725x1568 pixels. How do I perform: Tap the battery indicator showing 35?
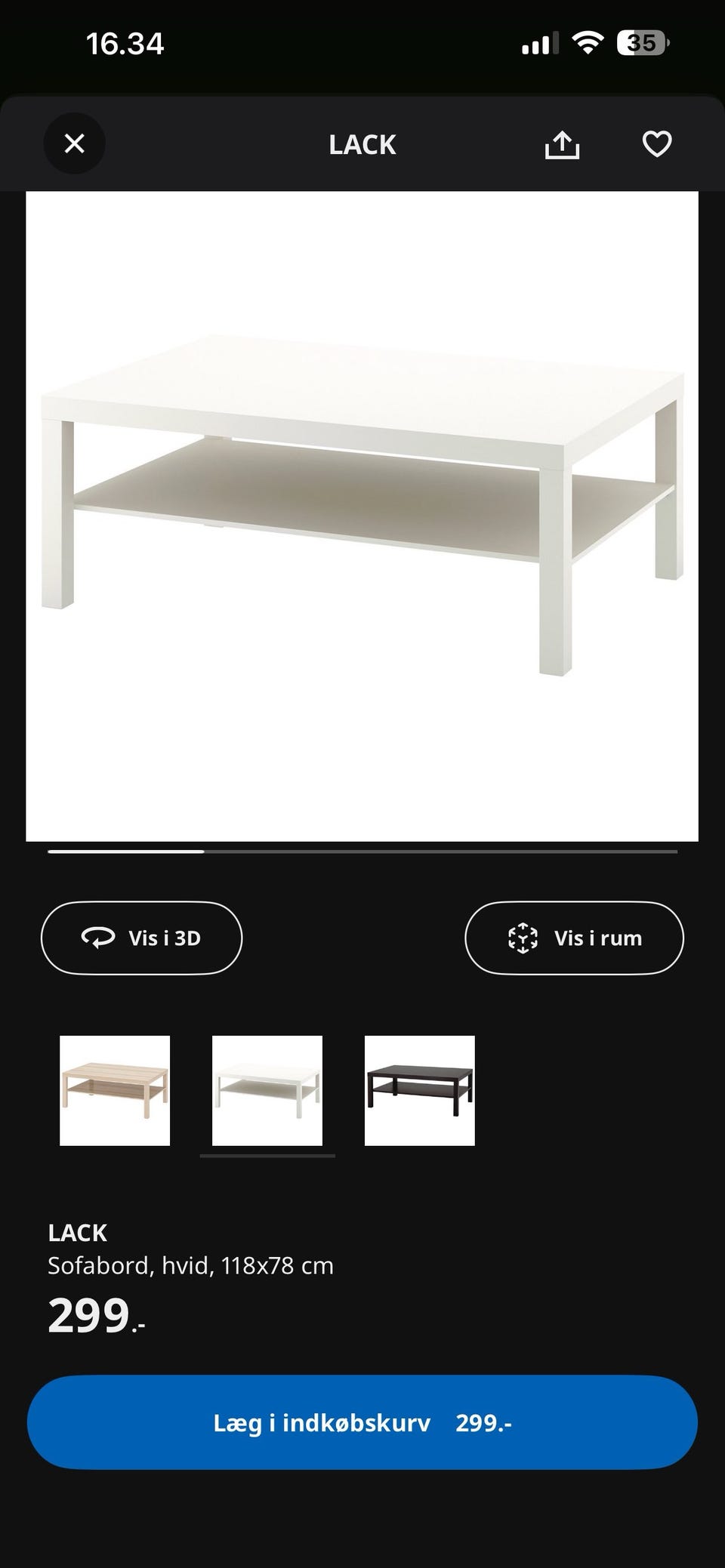tap(643, 43)
